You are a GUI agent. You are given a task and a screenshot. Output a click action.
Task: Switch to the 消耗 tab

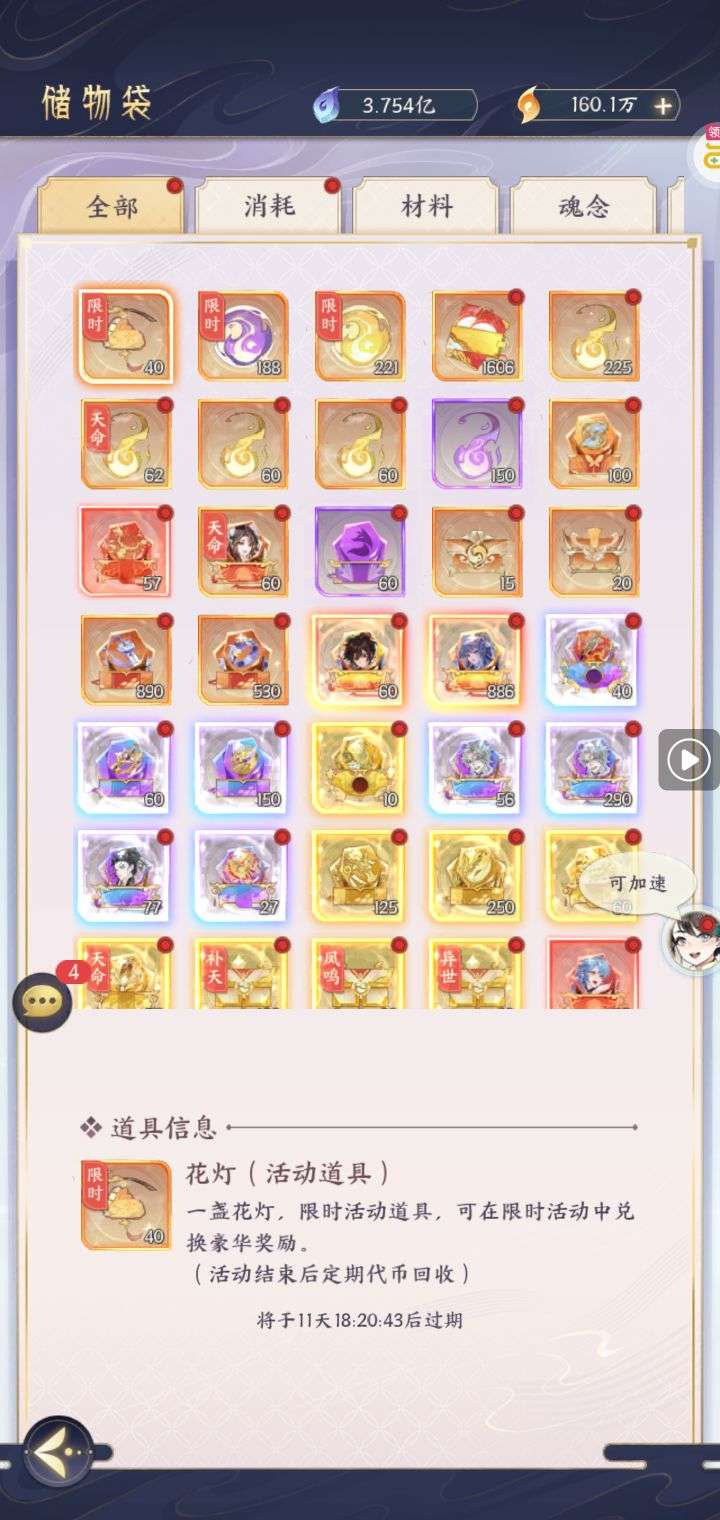click(x=268, y=207)
